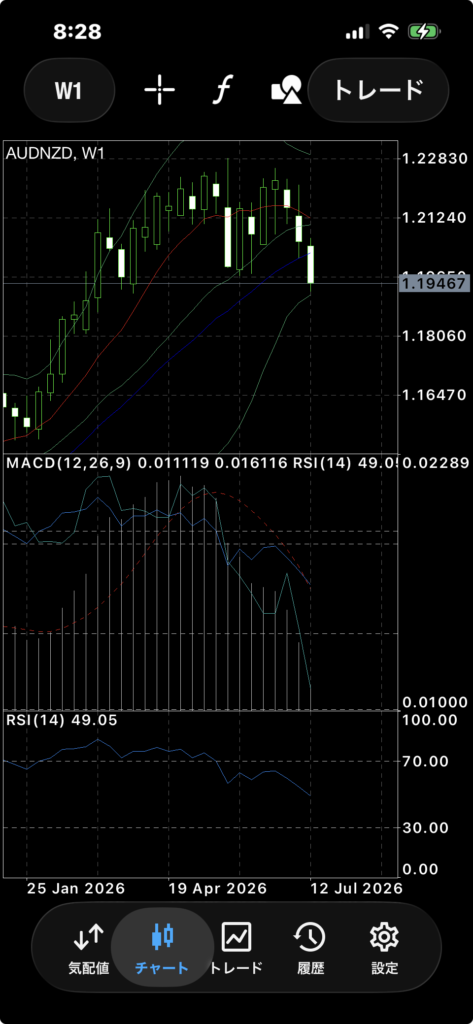This screenshot has height=1024, width=473.
Task: Open the drawing objects shapes tool
Action: point(287,90)
